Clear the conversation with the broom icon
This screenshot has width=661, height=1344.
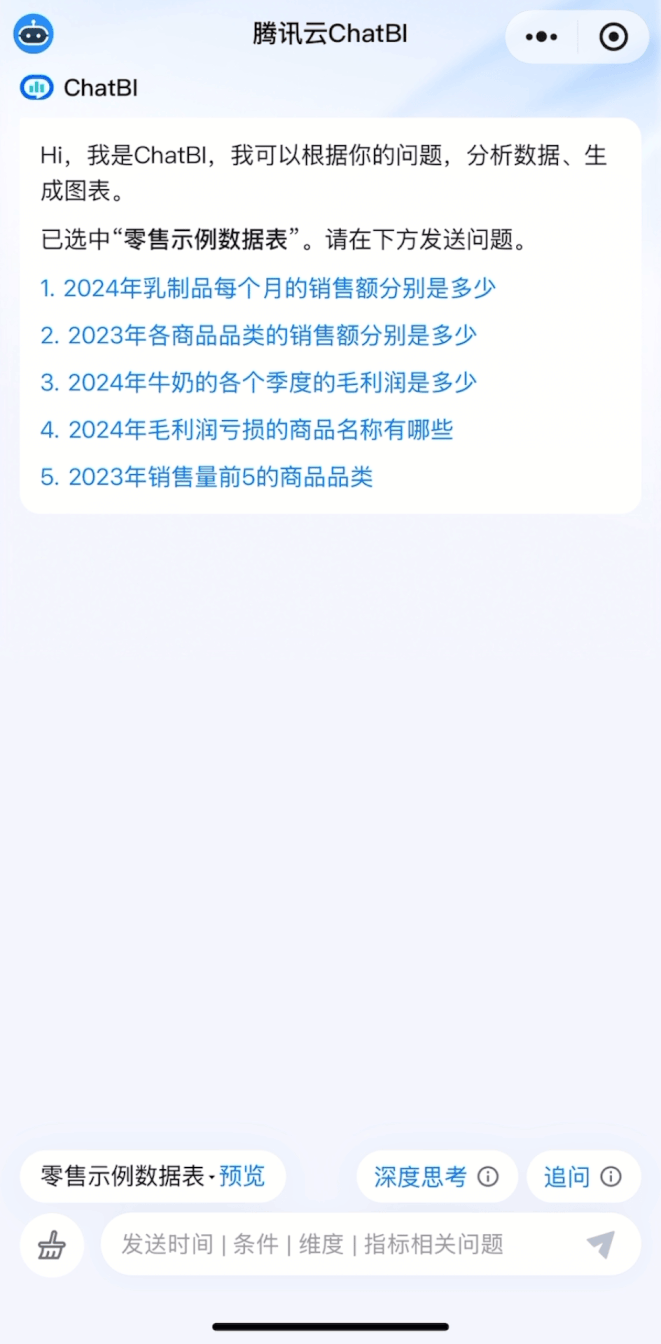tap(52, 1245)
